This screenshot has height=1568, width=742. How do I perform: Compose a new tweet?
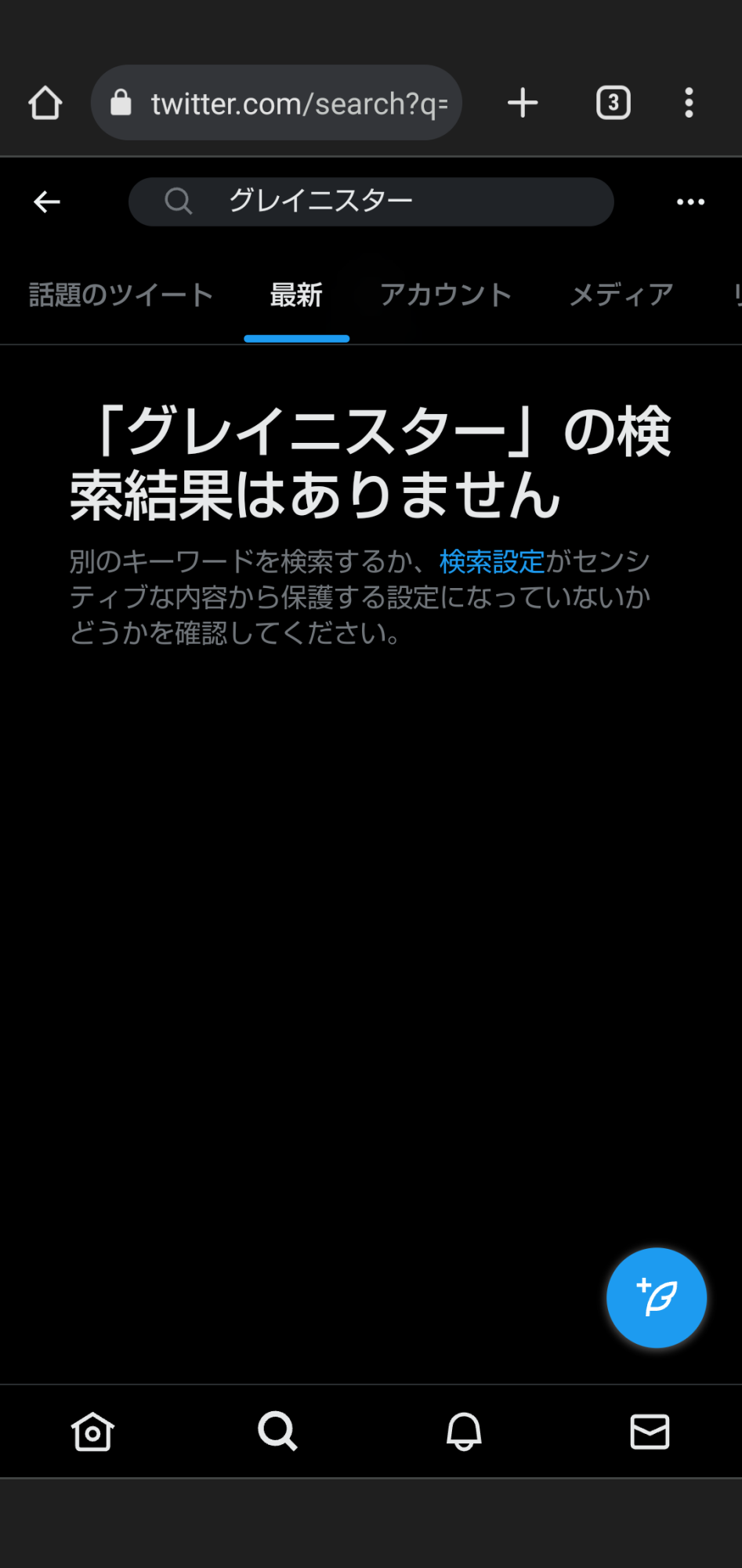[x=656, y=1298]
